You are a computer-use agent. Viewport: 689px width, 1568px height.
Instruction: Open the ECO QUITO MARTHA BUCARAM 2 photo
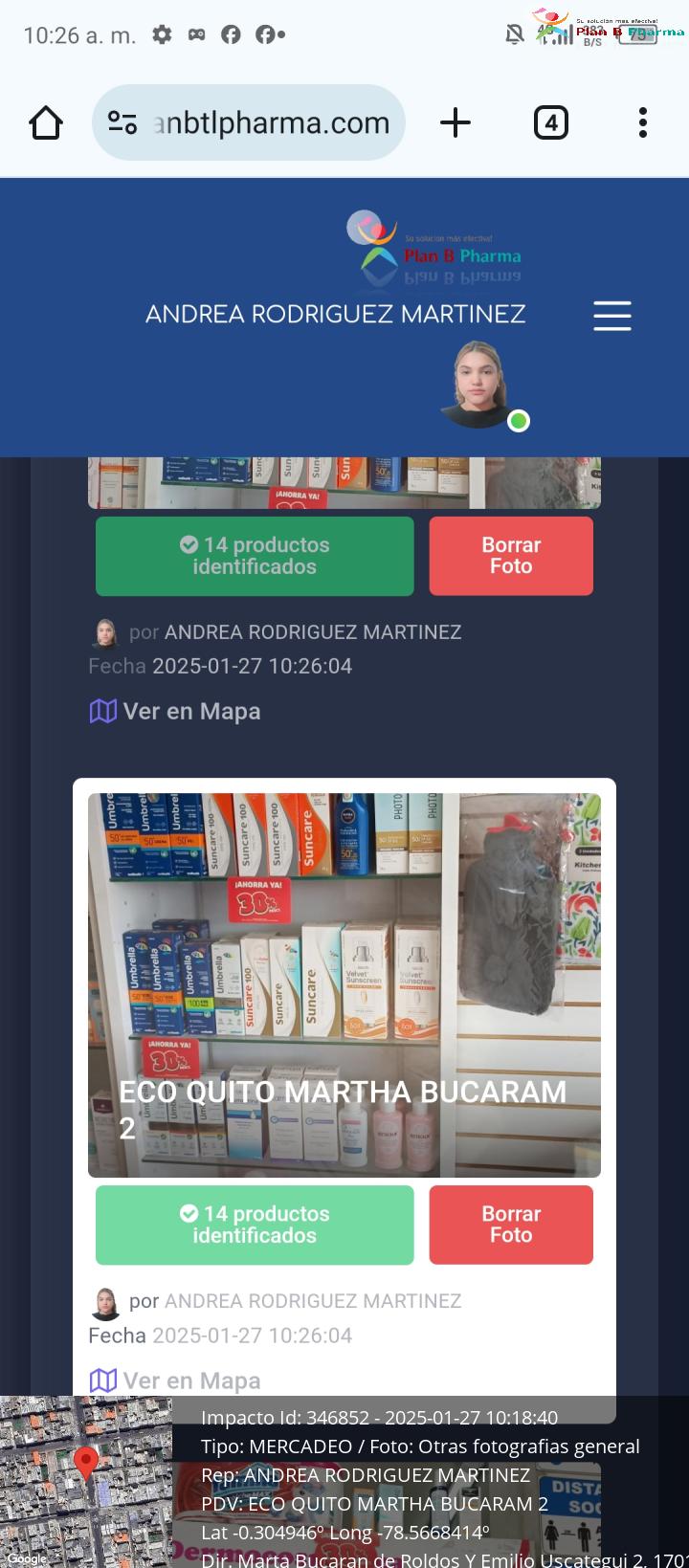(x=344, y=985)
